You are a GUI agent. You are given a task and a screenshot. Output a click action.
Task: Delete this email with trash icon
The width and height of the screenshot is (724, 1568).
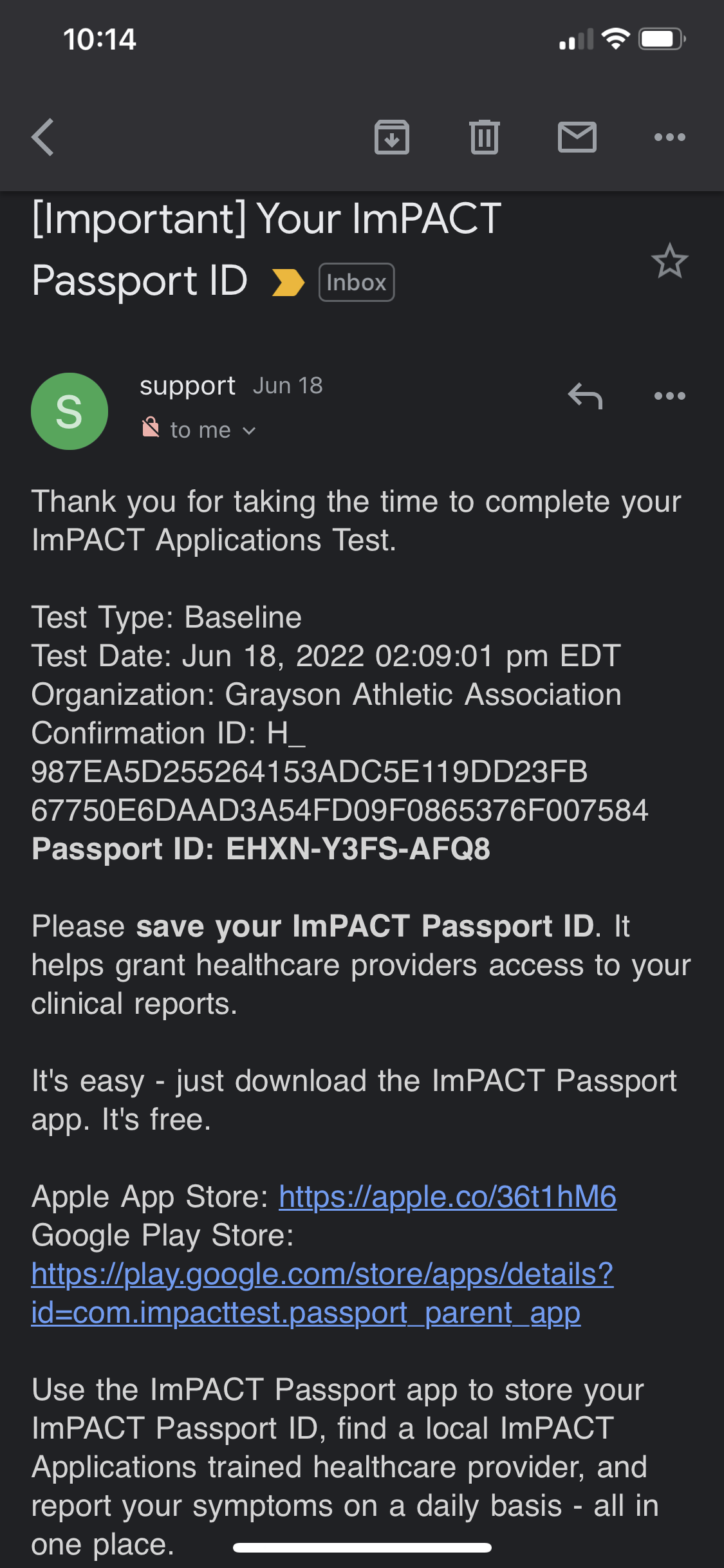[485, 137]
